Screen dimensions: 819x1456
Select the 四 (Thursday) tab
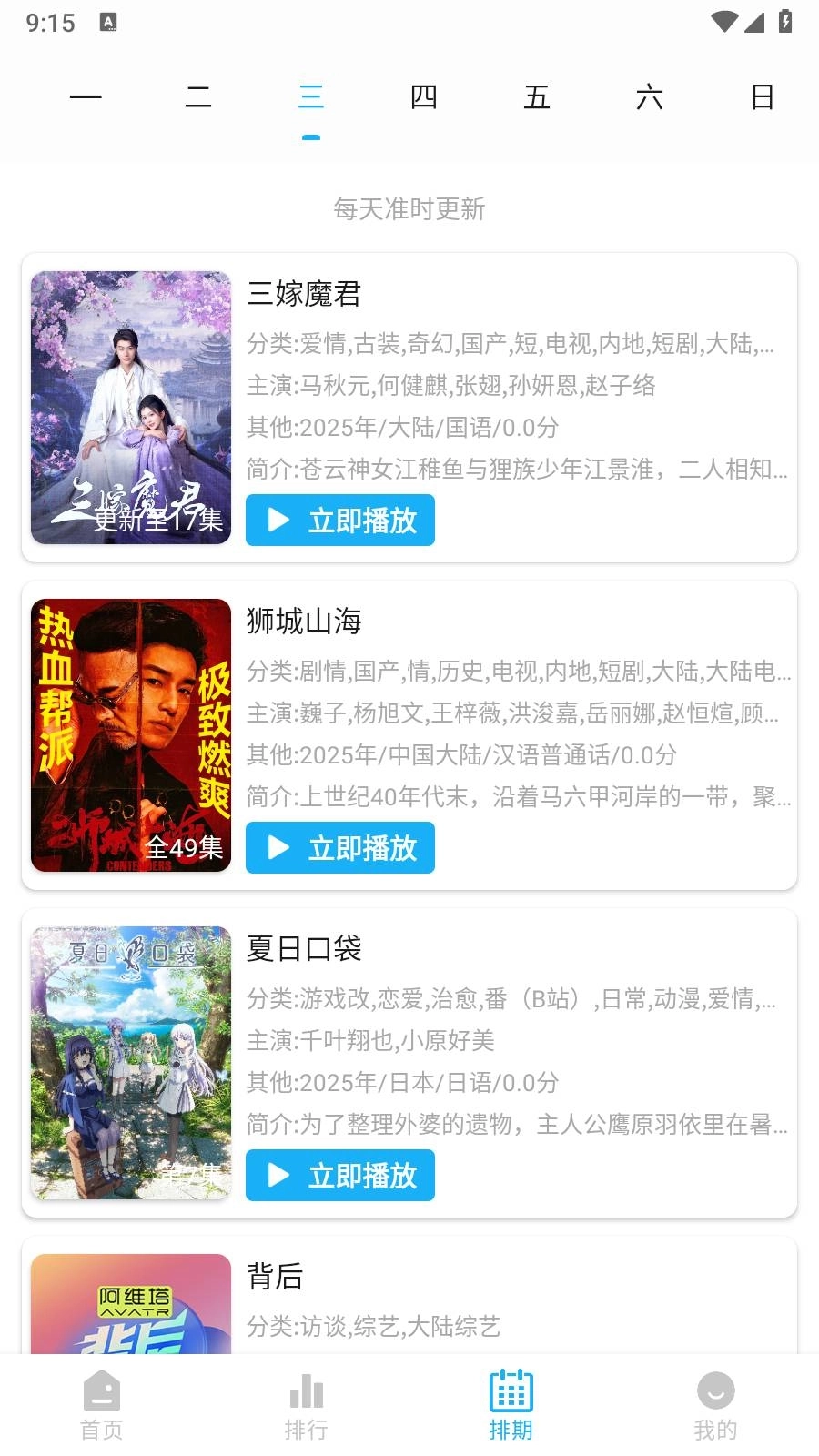[x=424, y=96]
